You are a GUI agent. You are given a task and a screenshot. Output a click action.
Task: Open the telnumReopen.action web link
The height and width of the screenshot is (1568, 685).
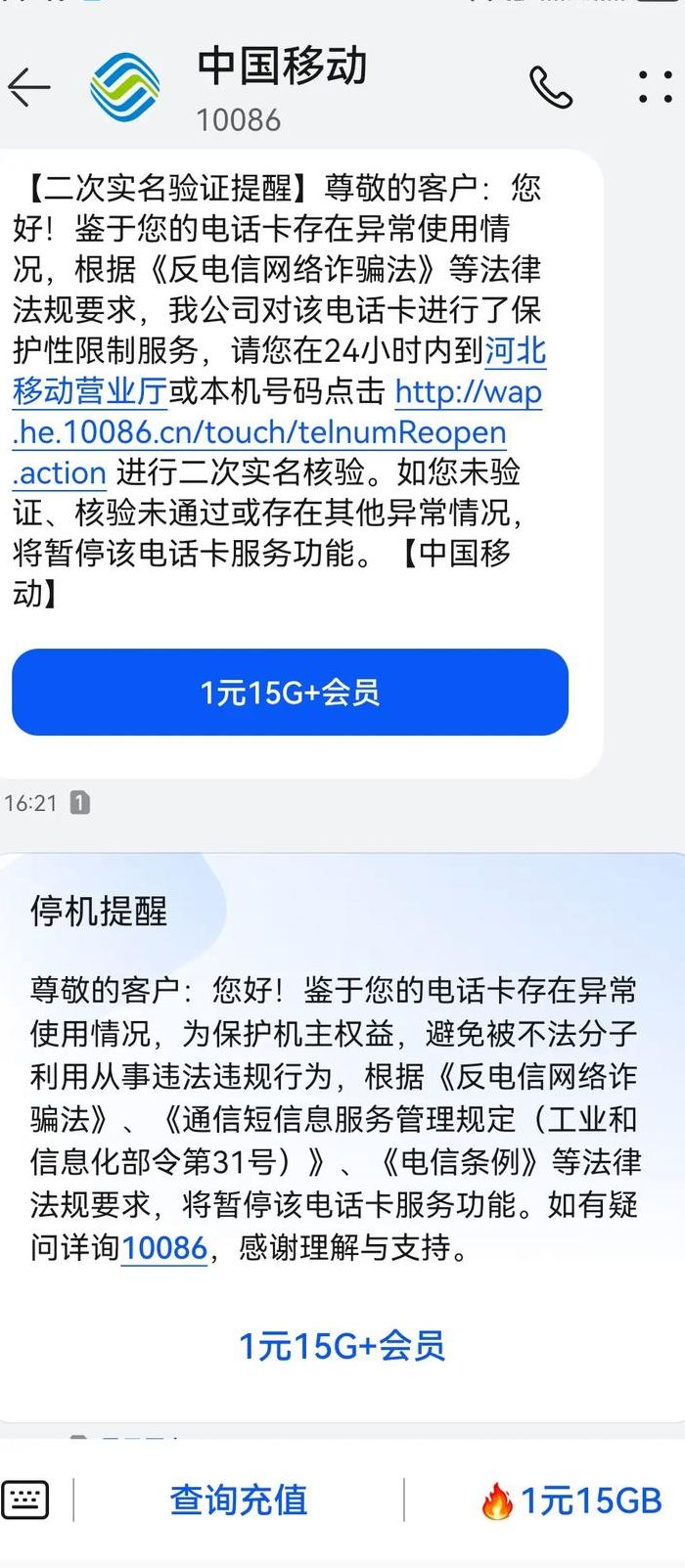(277, 432)
